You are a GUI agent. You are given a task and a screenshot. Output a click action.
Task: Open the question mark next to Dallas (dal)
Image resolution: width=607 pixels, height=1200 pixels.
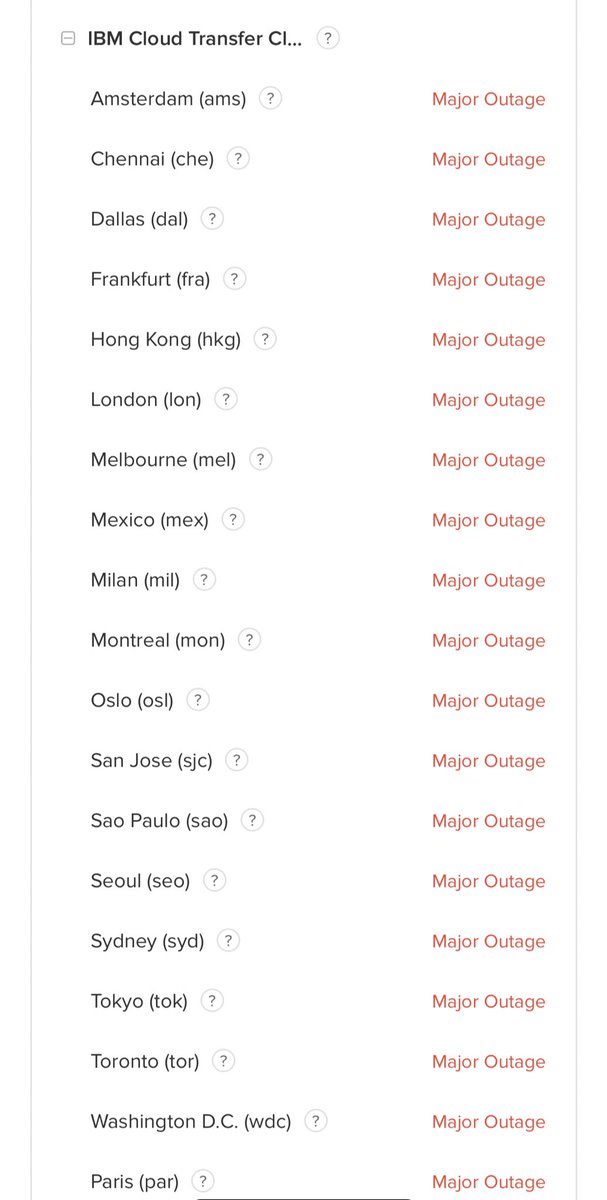pyautogui.click(x=212, y=218)
